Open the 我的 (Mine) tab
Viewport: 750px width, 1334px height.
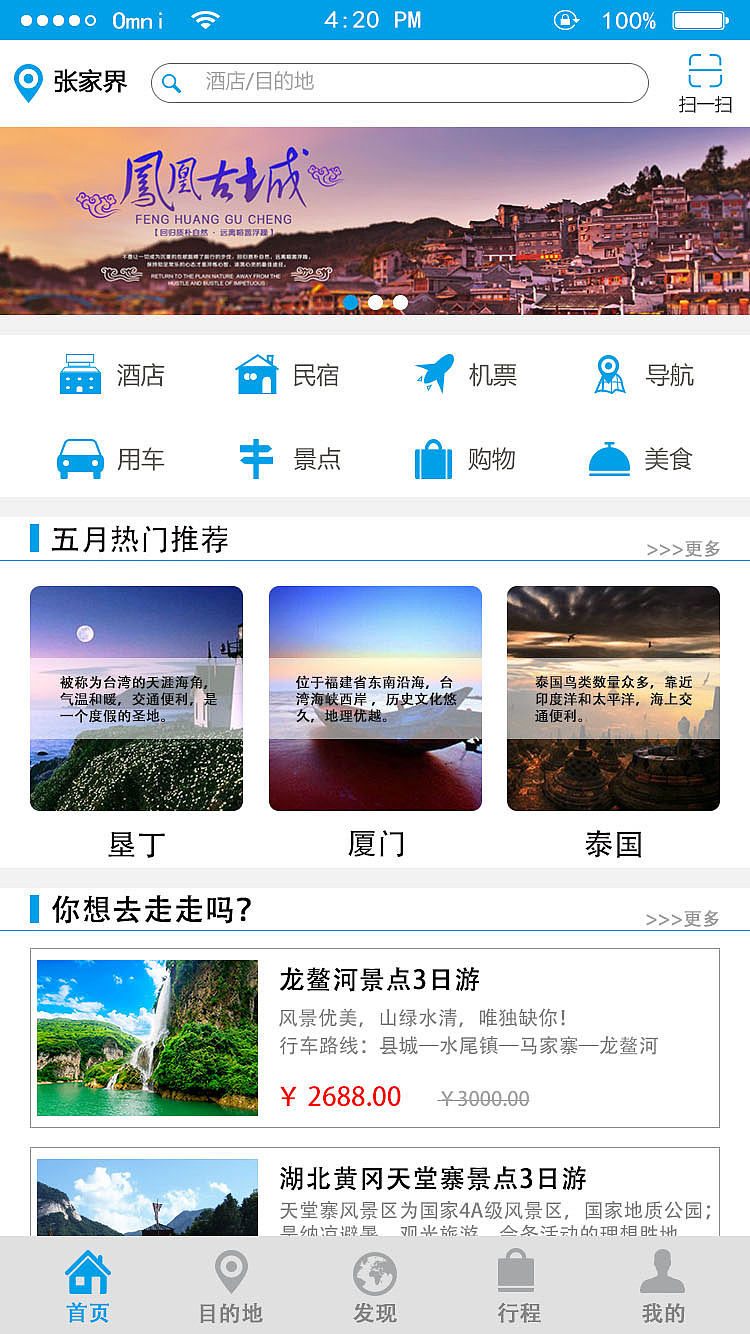tap(661, 1285)
